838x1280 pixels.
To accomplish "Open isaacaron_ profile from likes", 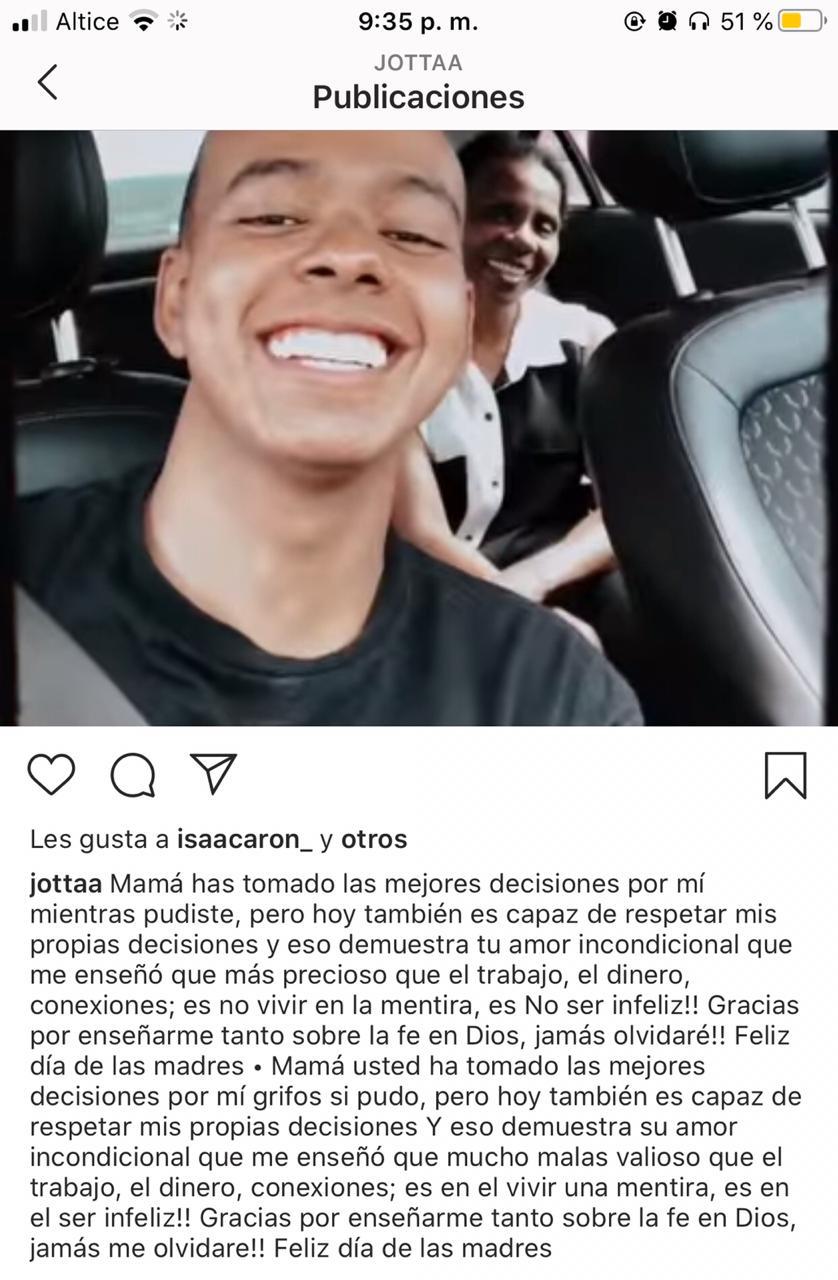I will coord(244,839).
